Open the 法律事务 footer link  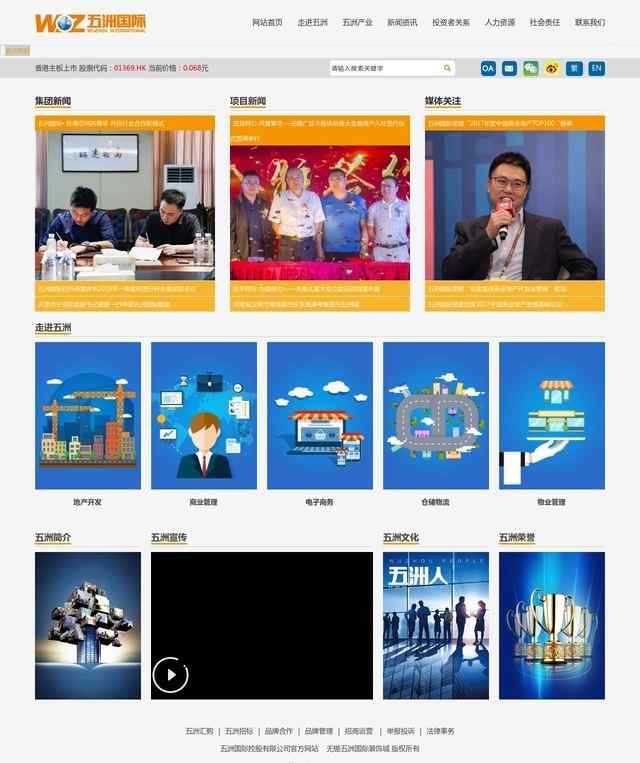440,731
